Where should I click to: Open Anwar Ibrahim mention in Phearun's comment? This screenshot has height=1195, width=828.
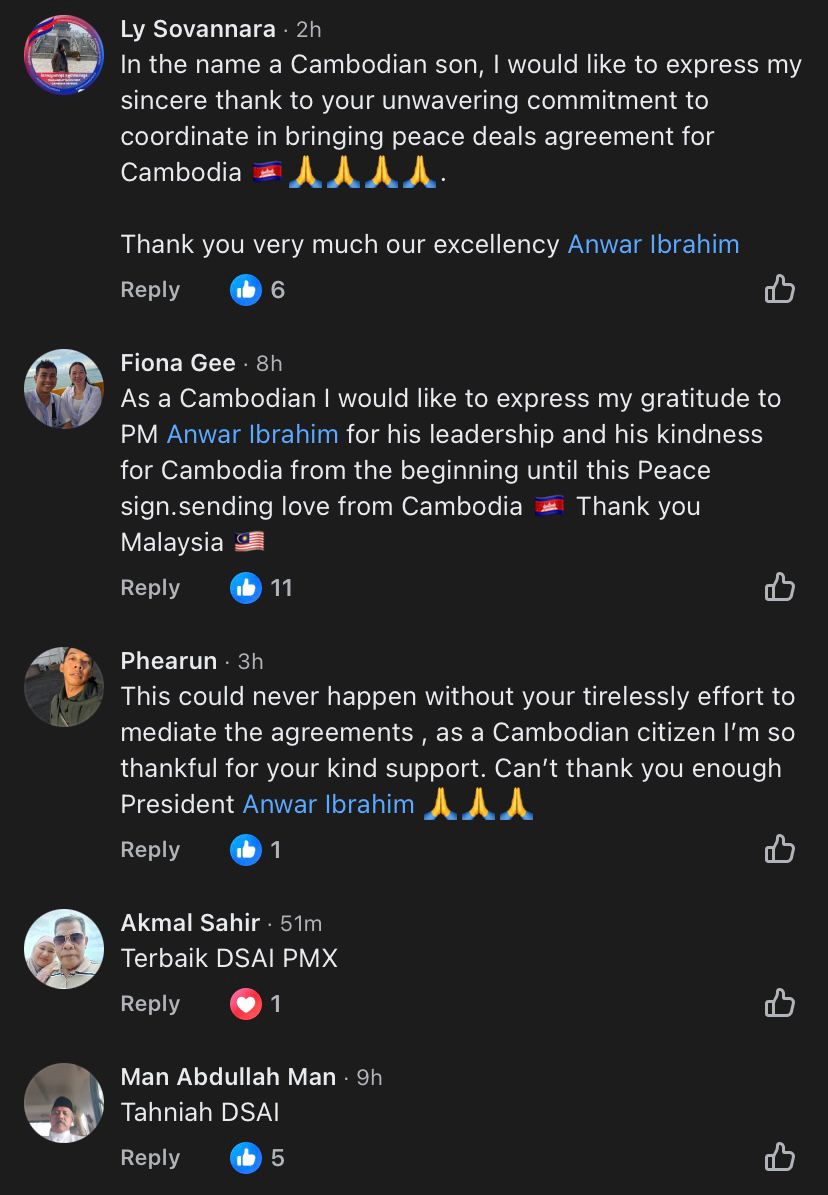click(x=328, y=804)
